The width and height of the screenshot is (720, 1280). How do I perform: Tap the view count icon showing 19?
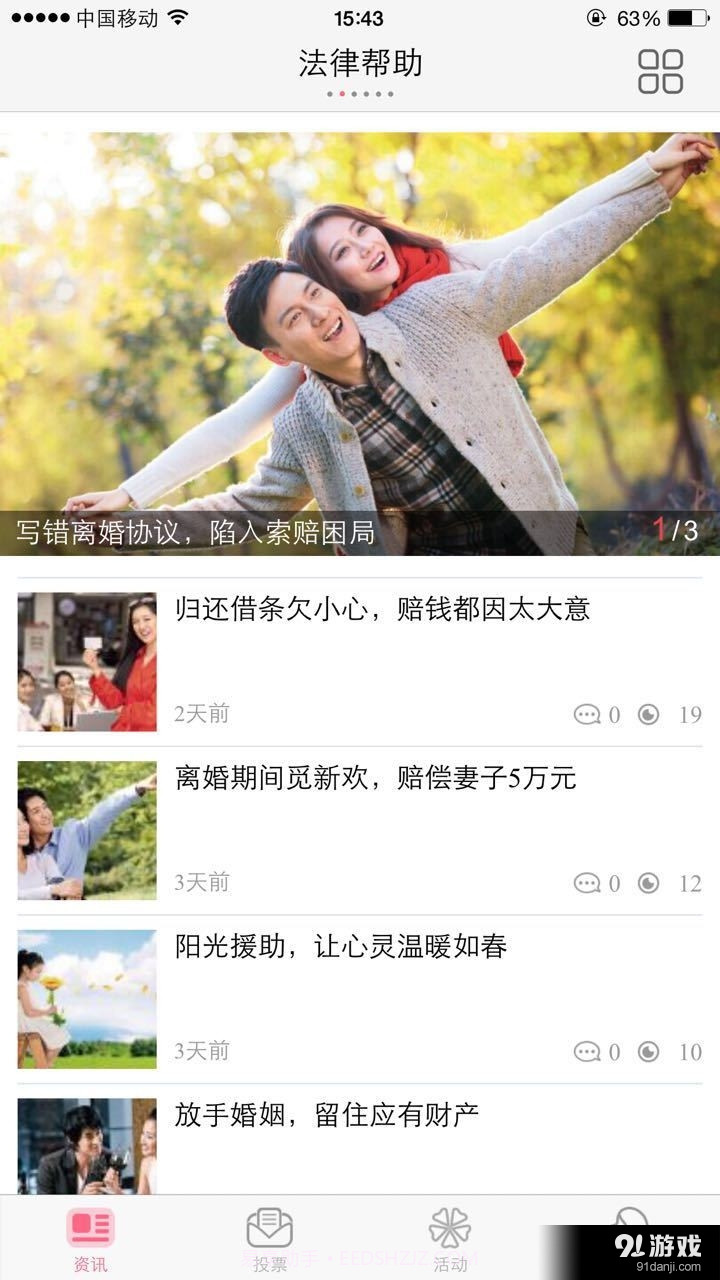651,714
